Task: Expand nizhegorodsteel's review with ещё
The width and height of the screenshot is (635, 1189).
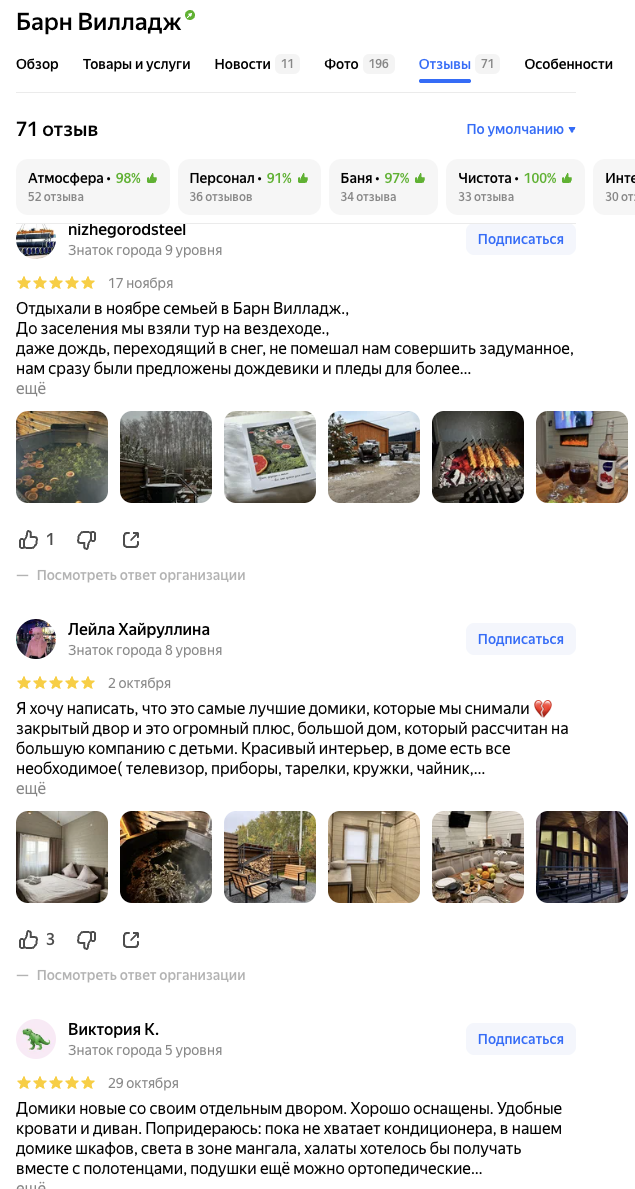Action: point(31,389)
